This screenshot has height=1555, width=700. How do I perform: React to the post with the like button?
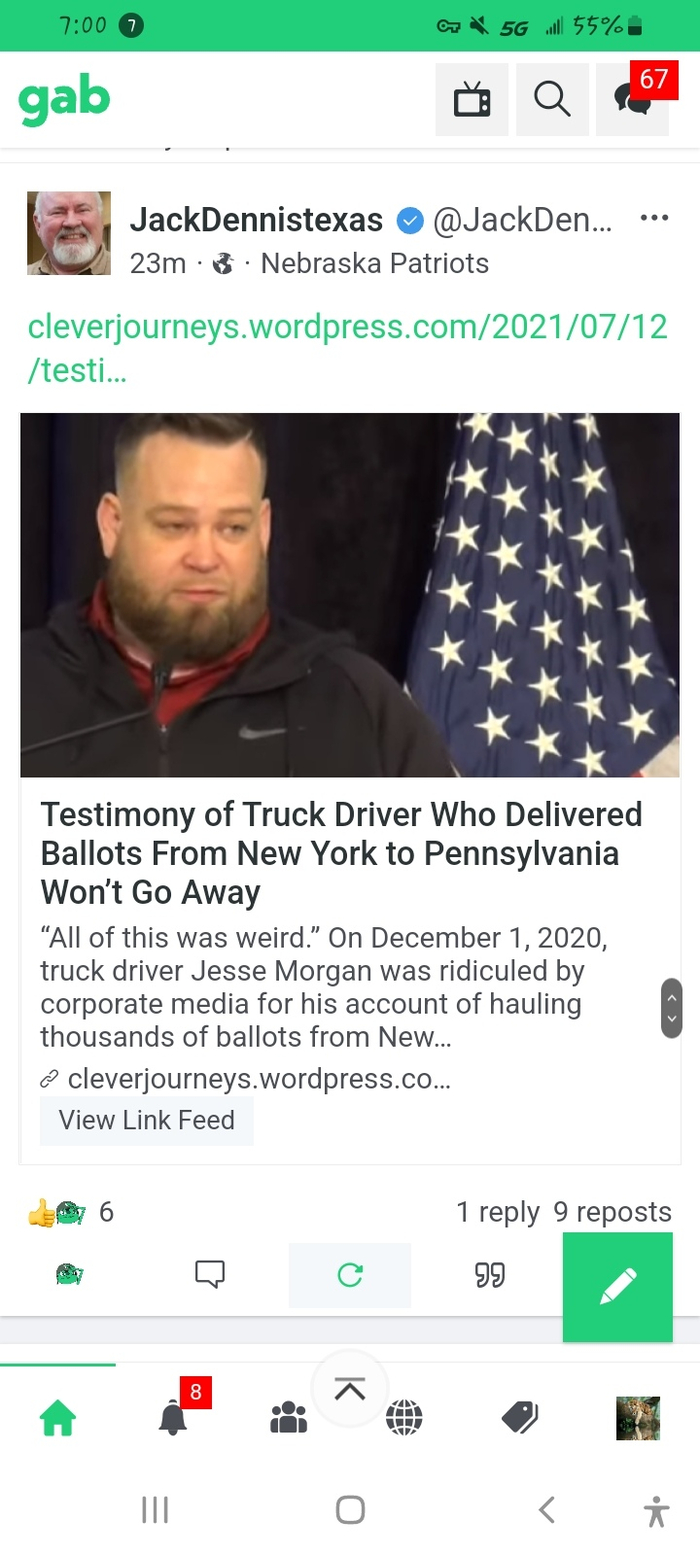pyautogui.click(x=69, y=1274)
